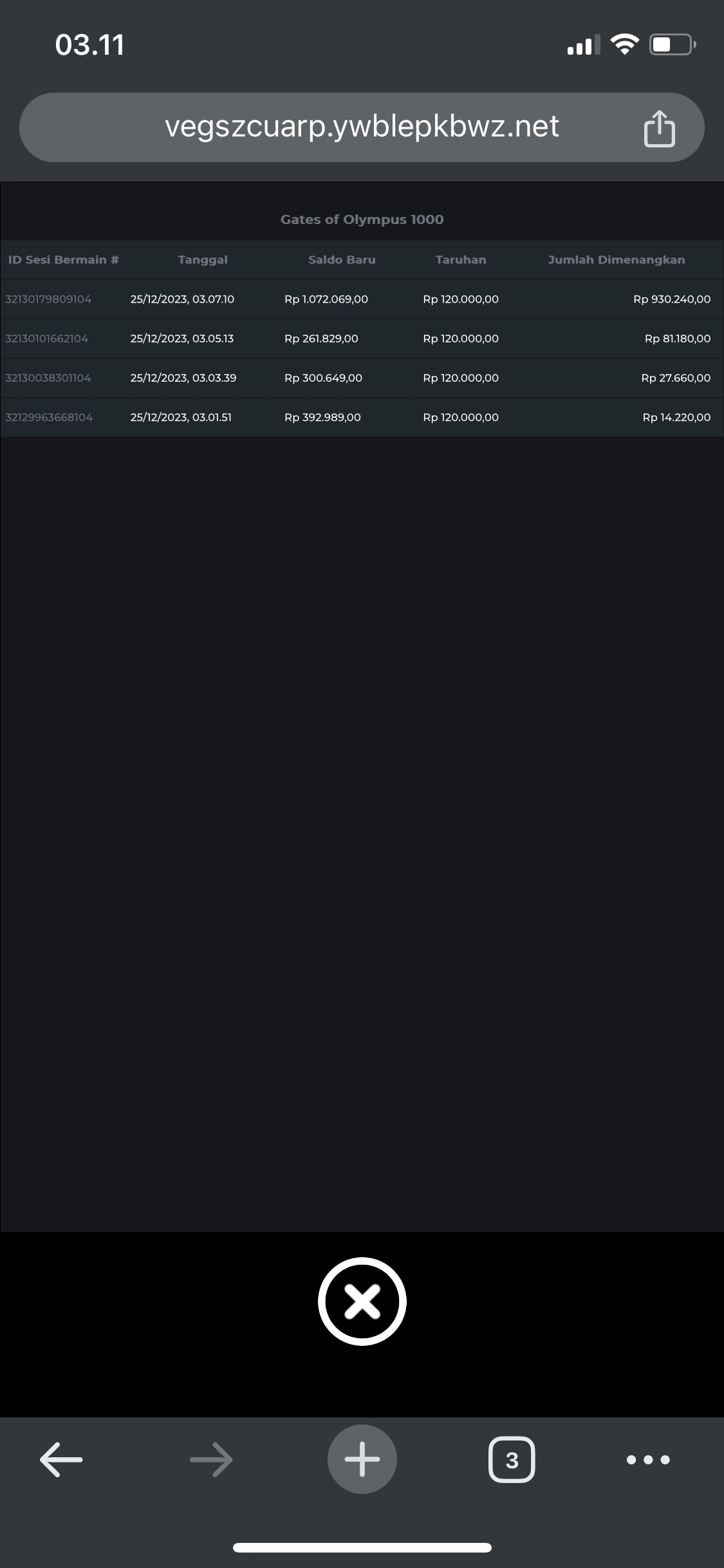Open a new browser tab
Image resolution: width=724 pixels, height=1568 pixels.
362,1459
